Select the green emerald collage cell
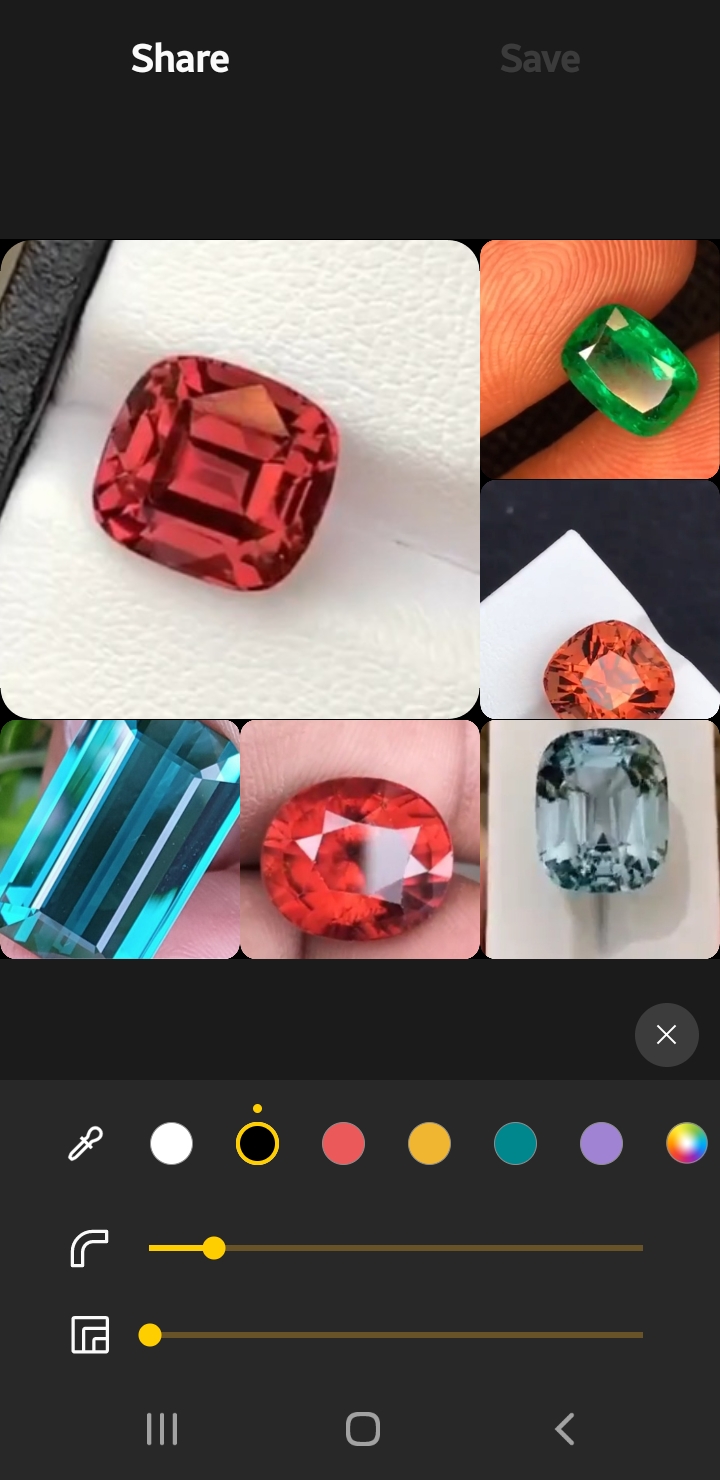720x1480 pixels. click(600, 358)
